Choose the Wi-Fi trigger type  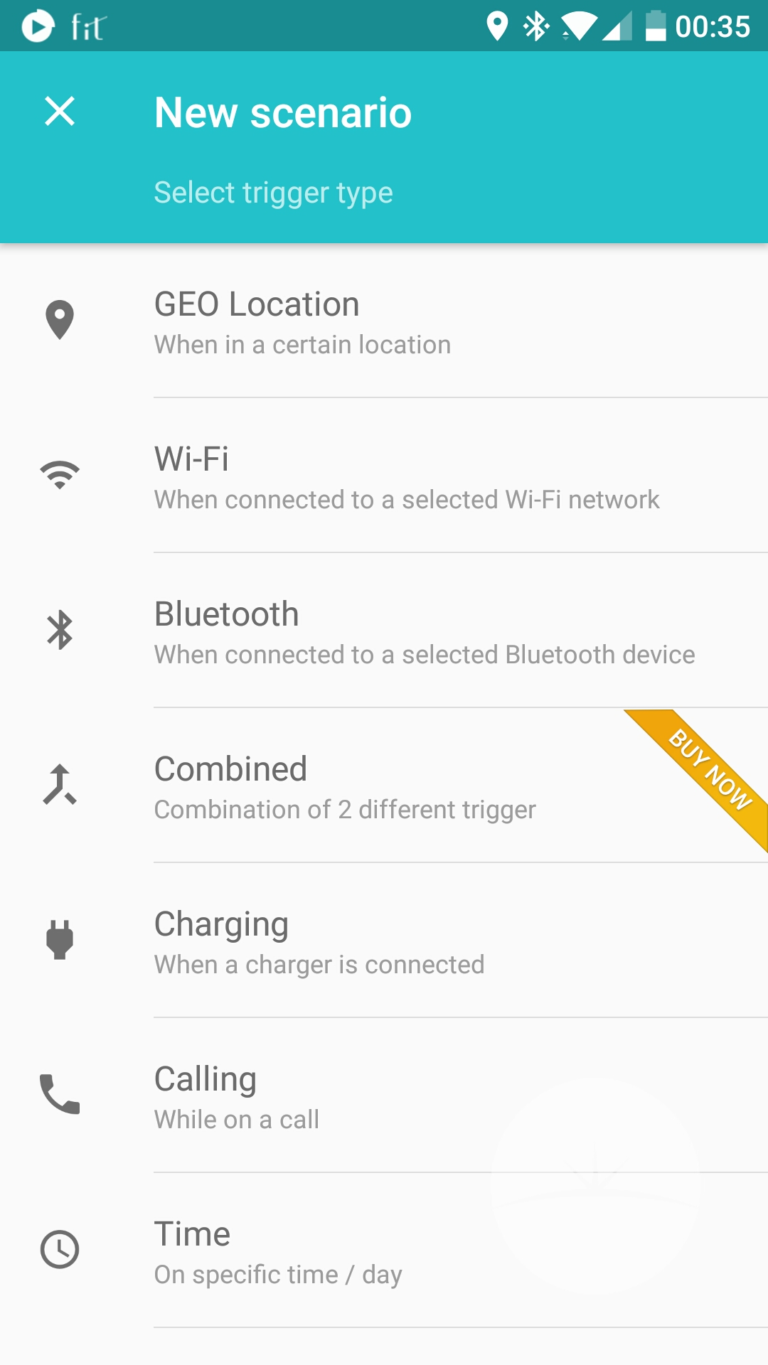pos(384,476)
